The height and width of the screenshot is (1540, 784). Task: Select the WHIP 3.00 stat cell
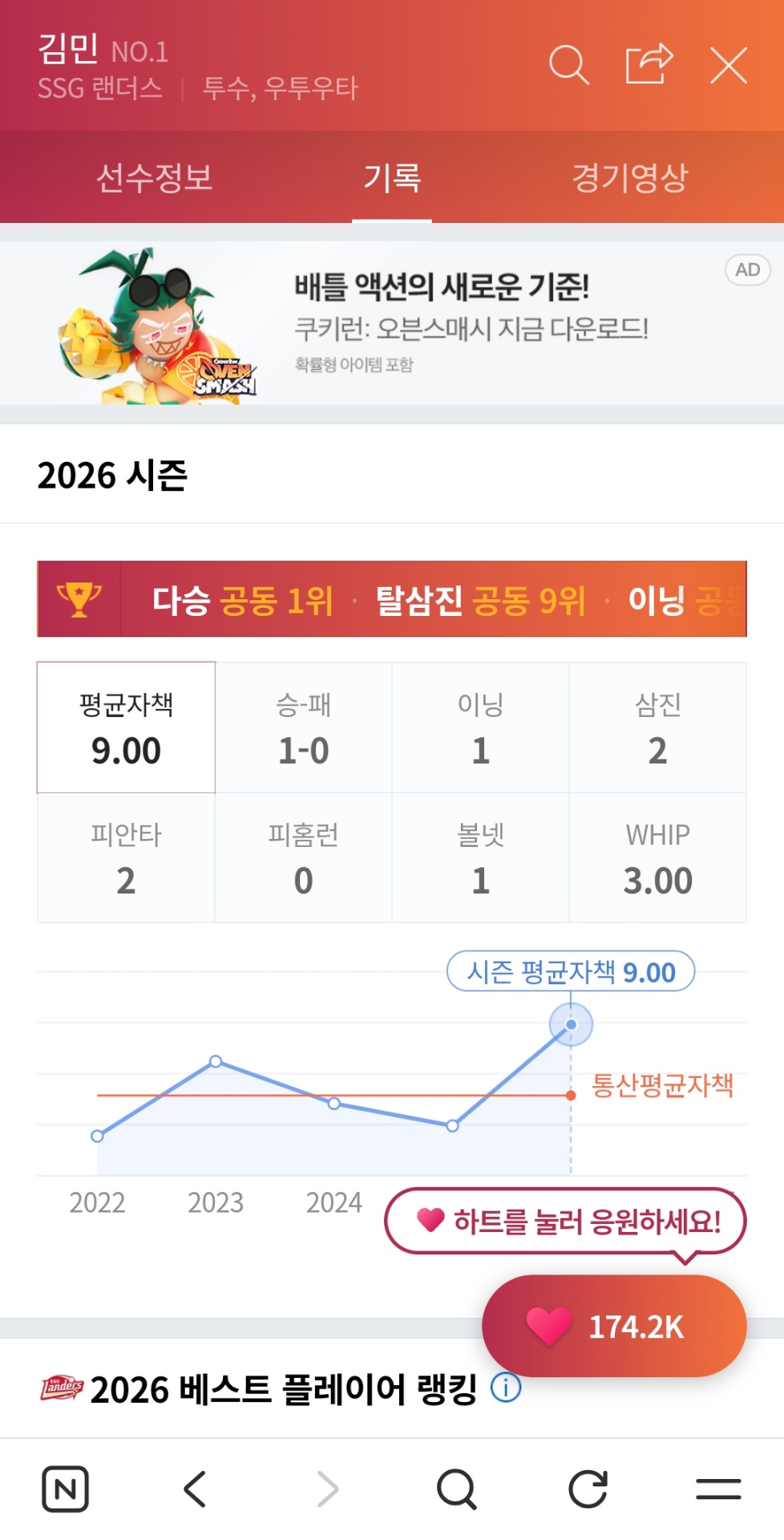(x=657, y=857)
